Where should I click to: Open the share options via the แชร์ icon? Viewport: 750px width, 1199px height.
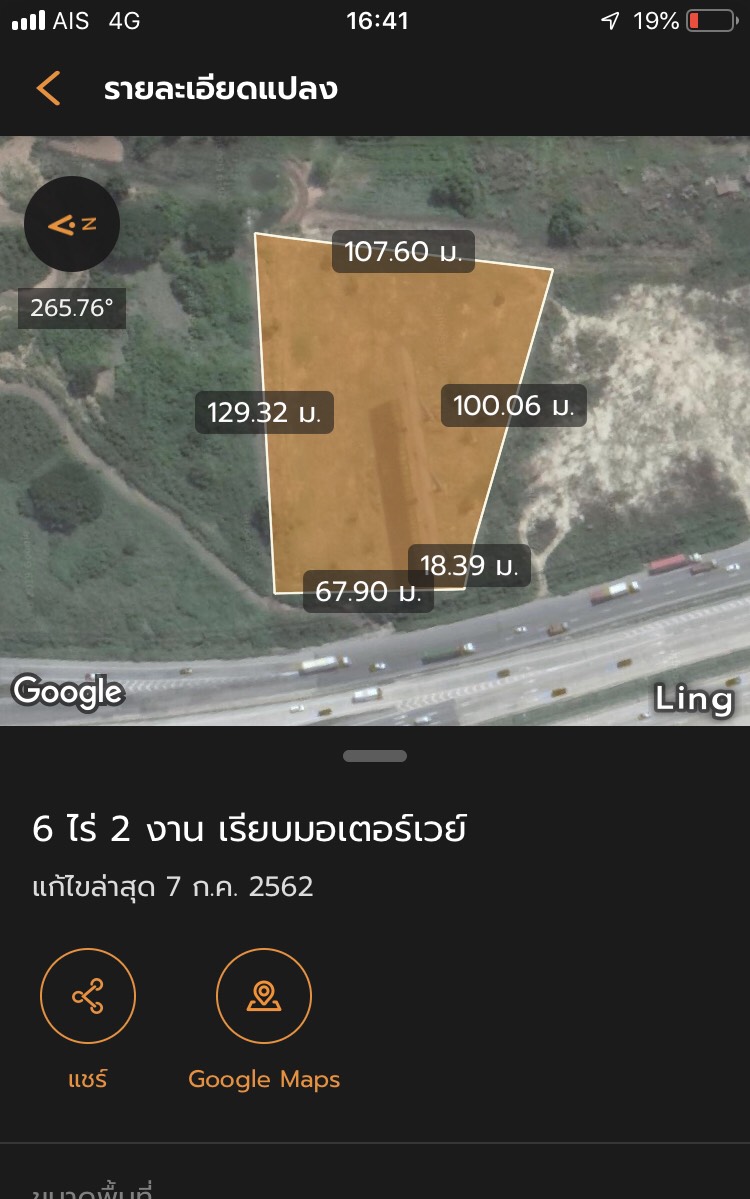tap(87, 996)
